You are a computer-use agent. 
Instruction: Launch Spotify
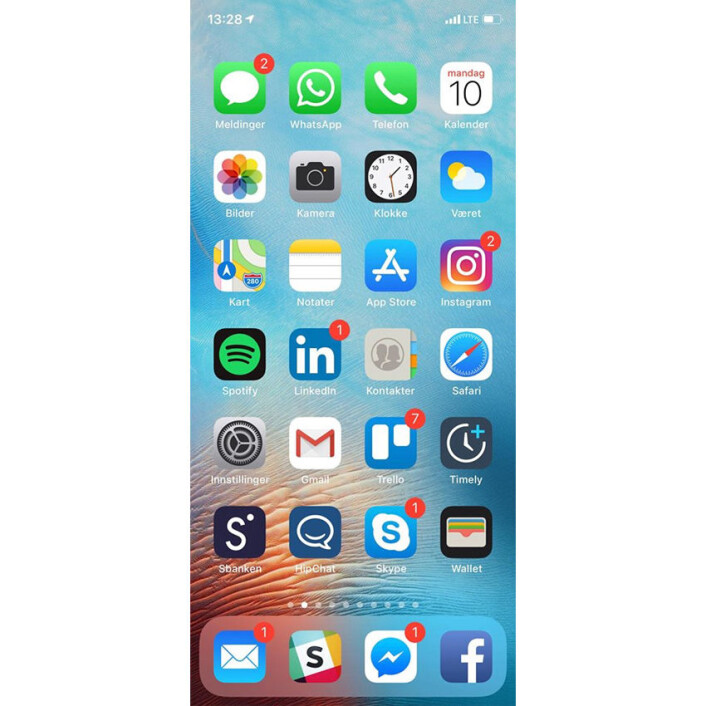point(239,355)
